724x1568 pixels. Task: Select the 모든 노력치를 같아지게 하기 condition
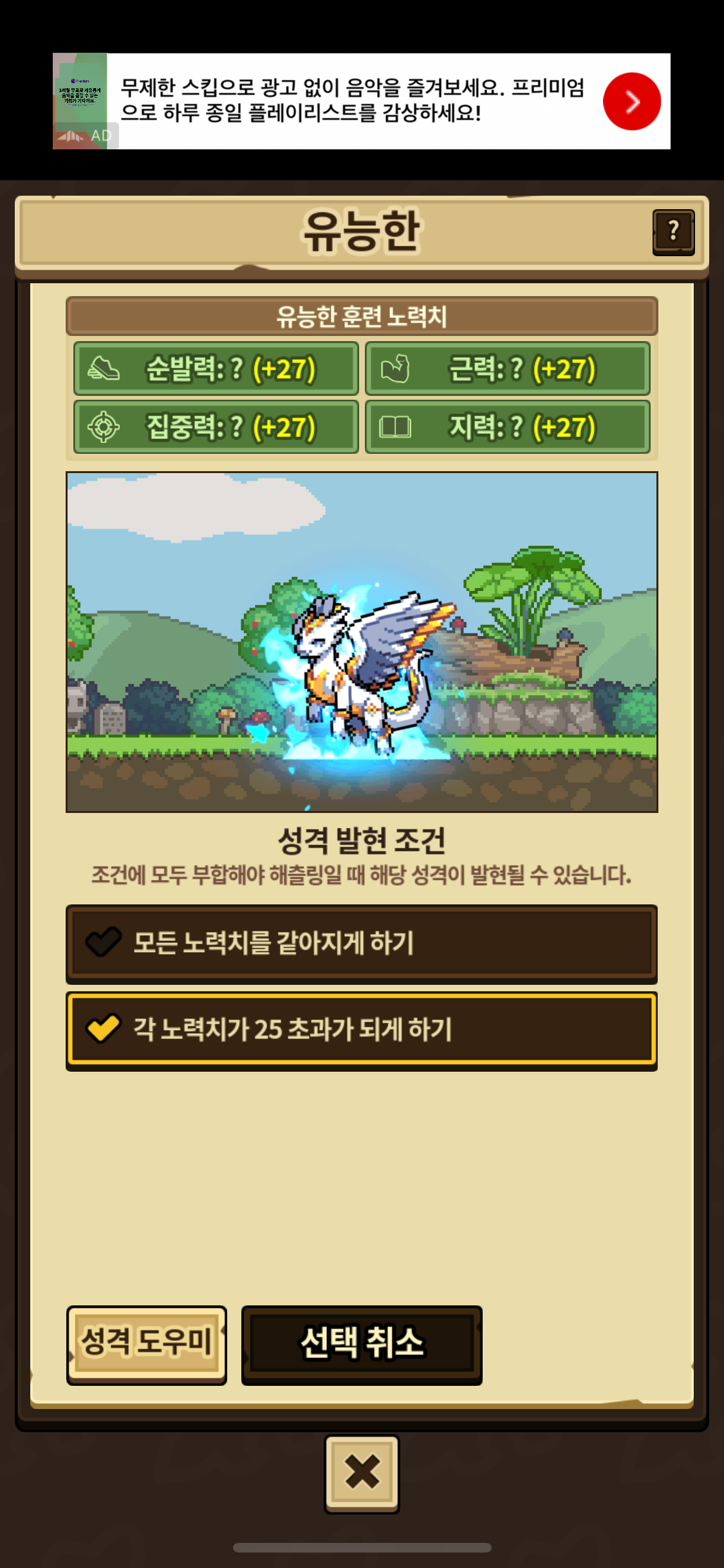pyautogui.click(x=362, y=944)
